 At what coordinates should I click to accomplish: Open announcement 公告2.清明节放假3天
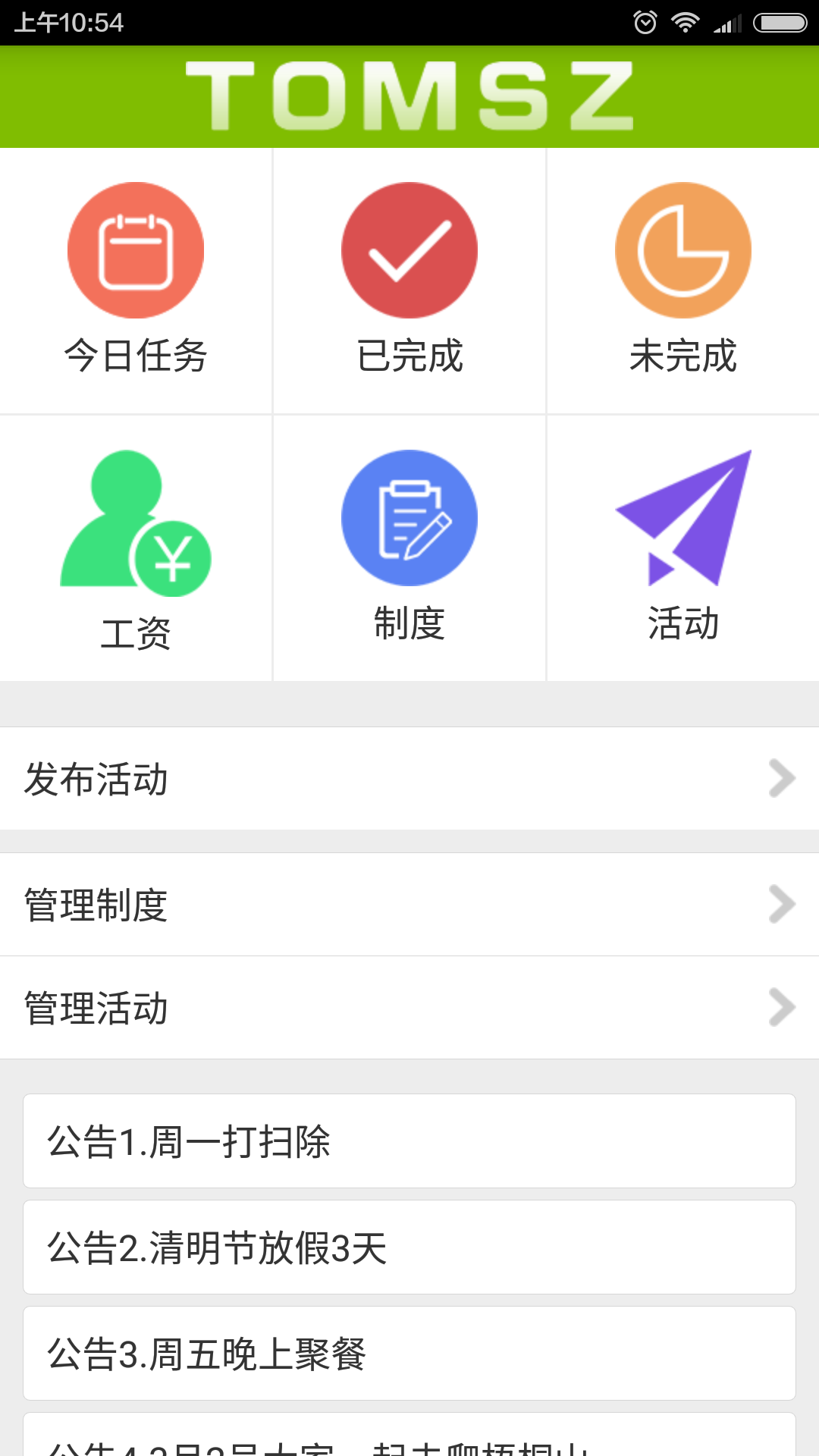click(x=409, y=1247)
